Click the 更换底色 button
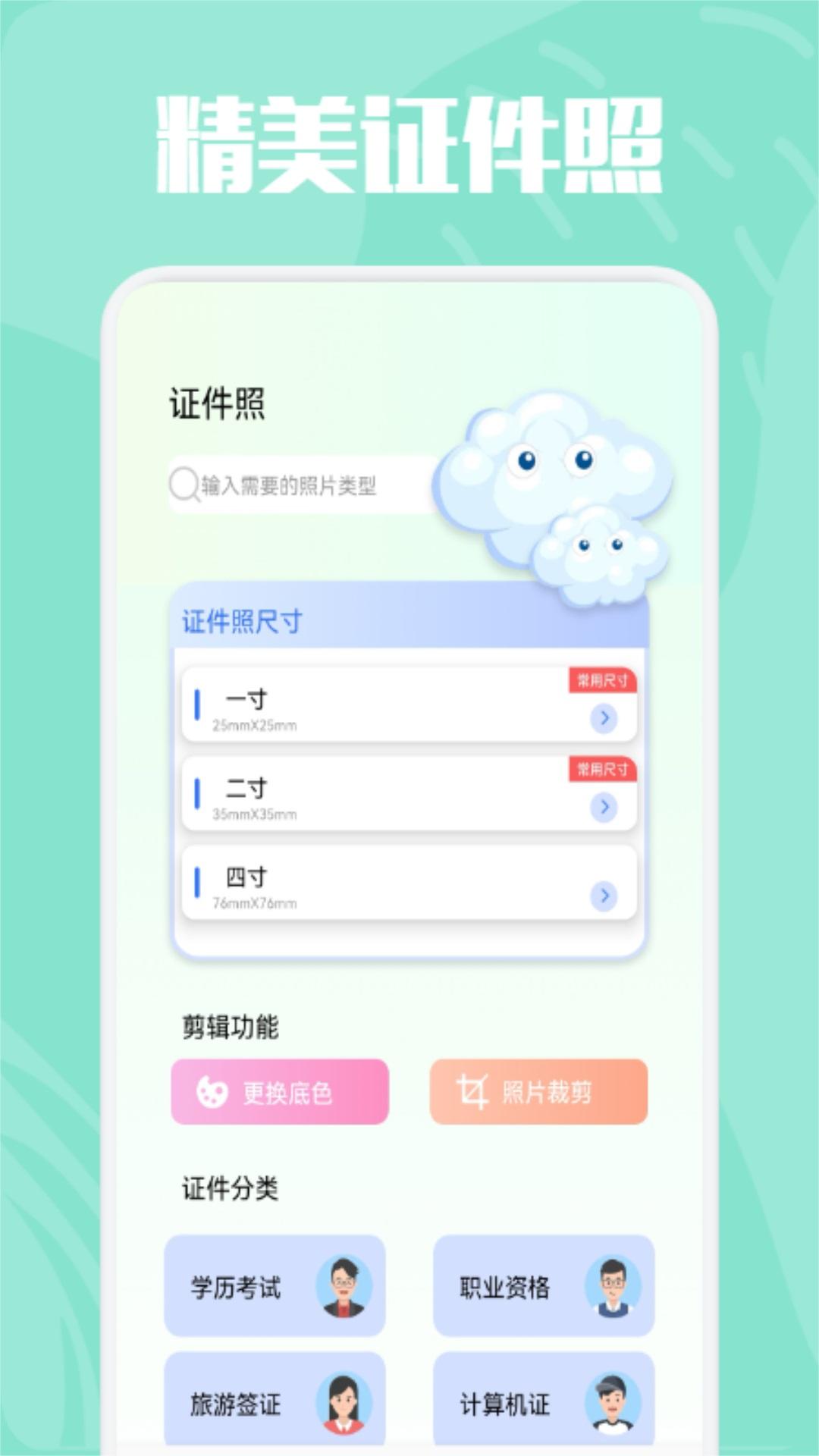 (x=279, y=1092)
